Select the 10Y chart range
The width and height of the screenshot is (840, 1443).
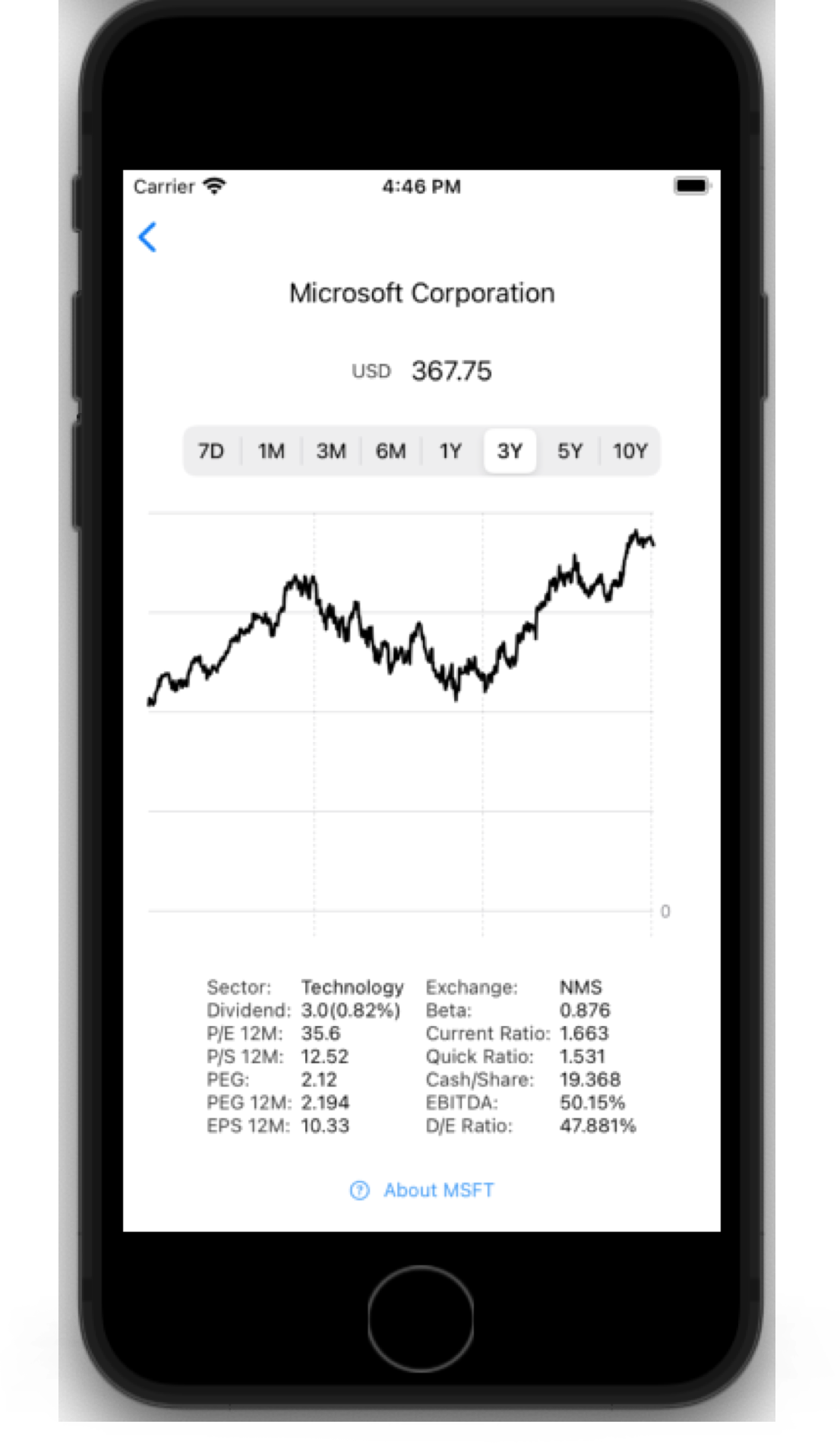click(630, 451)
